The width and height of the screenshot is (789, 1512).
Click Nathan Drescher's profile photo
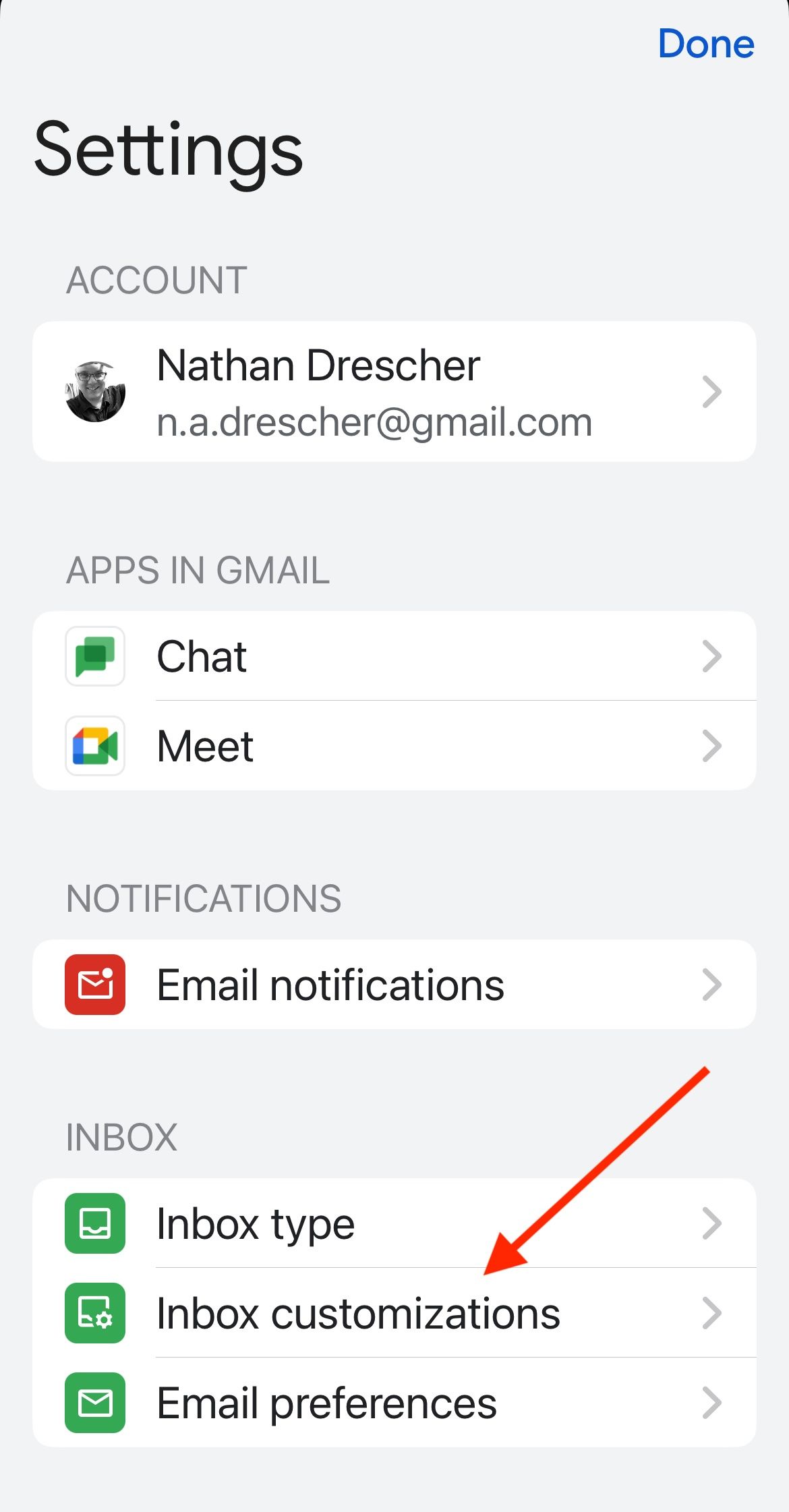94,391
